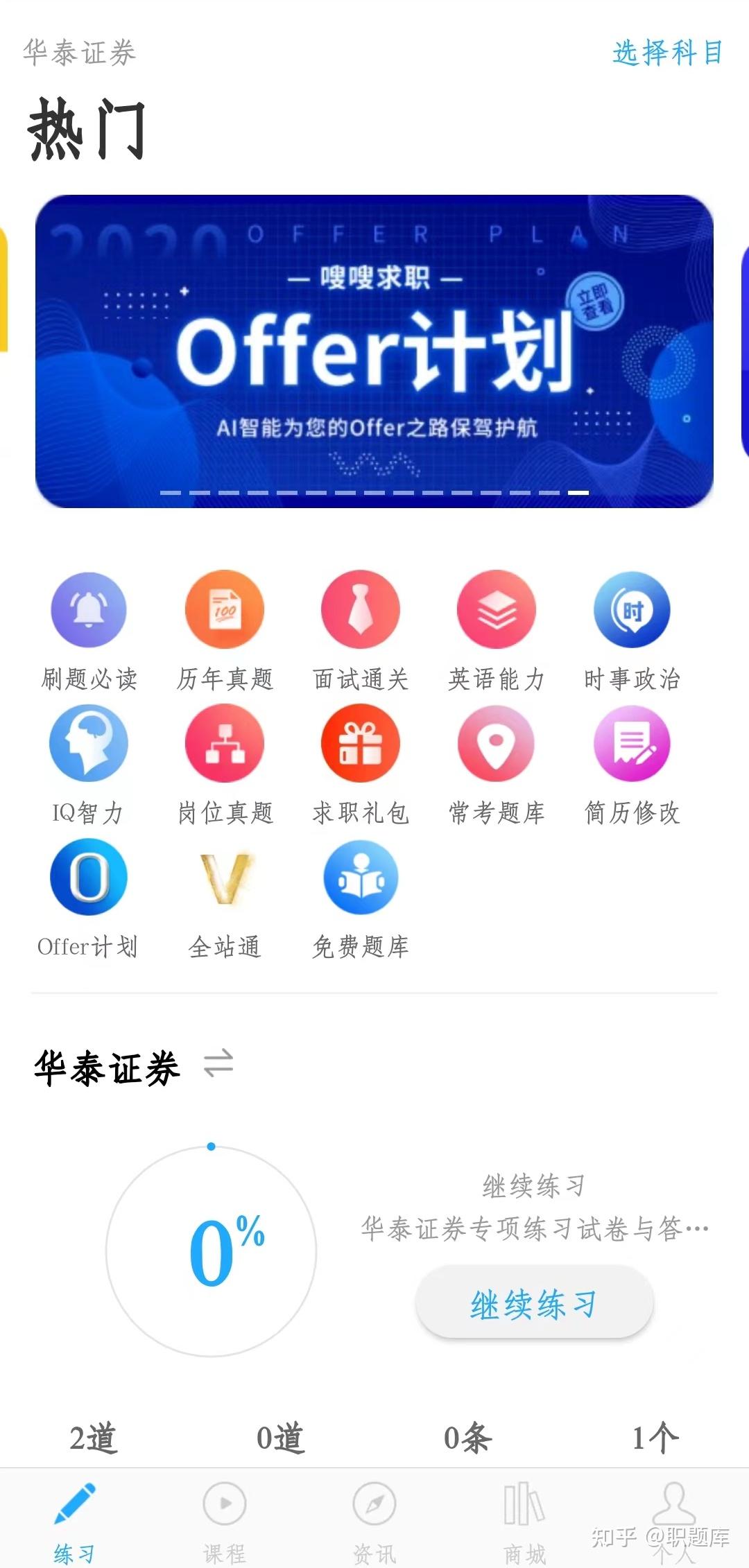Open the 免费题库 free question bank
The height and width of the screenshot is (1568, 749).
pos(360,876)
